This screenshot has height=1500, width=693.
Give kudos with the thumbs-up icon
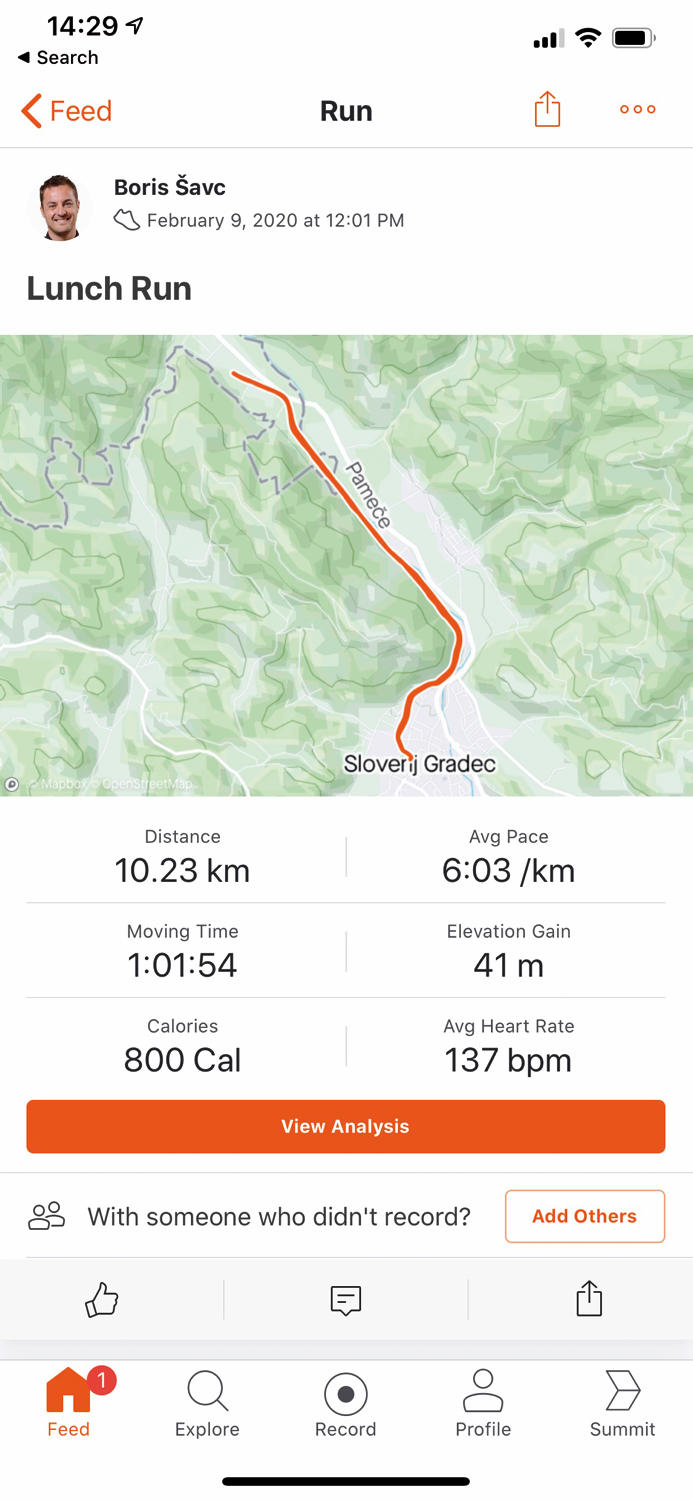(102, 1299)
